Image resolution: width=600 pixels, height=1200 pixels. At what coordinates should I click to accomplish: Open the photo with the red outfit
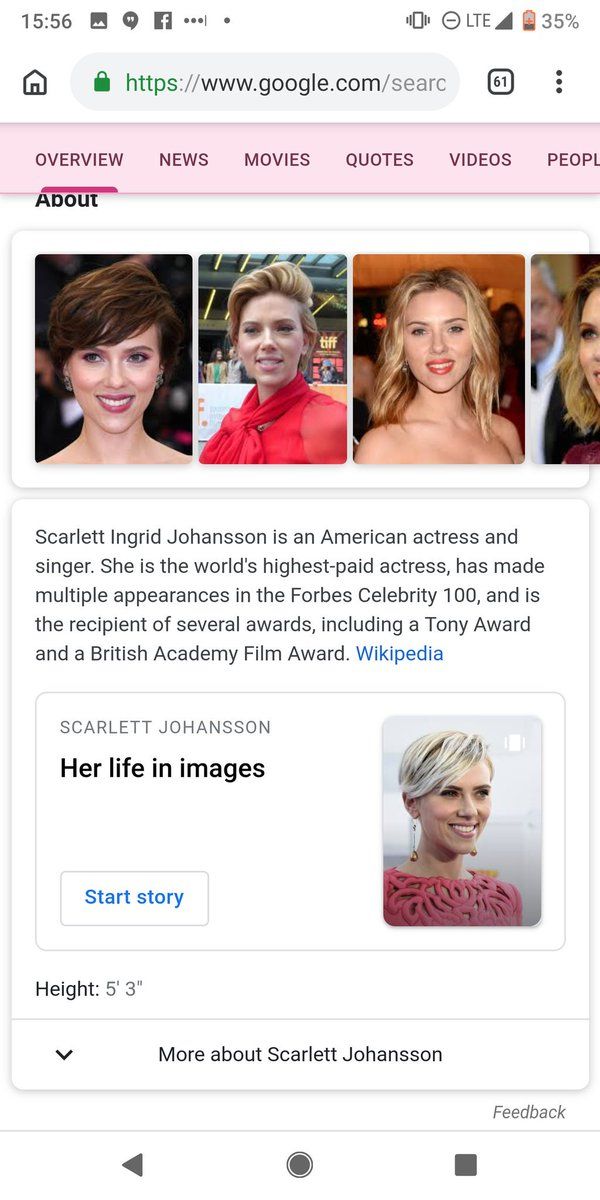pos(272,358)
